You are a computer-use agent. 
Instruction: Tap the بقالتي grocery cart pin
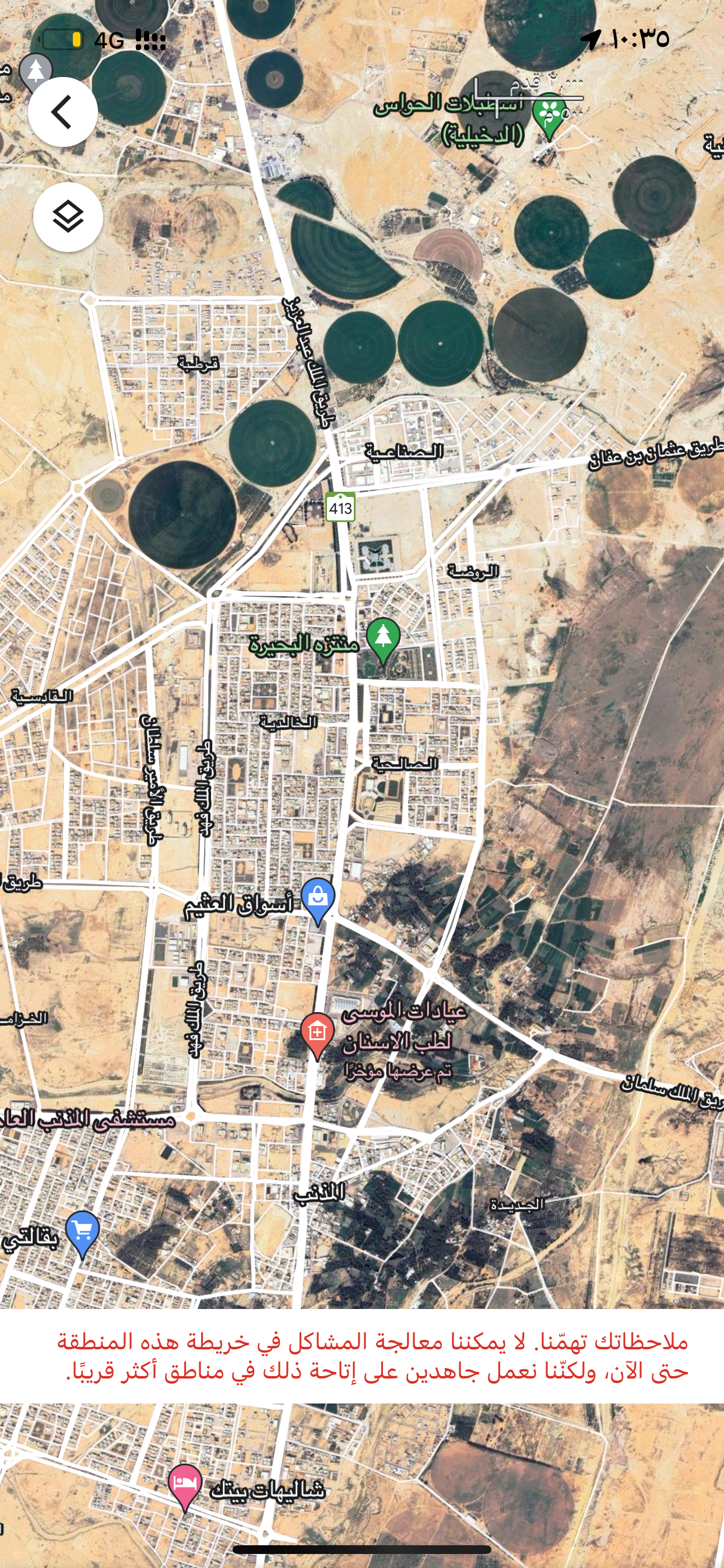point(82,1231)
